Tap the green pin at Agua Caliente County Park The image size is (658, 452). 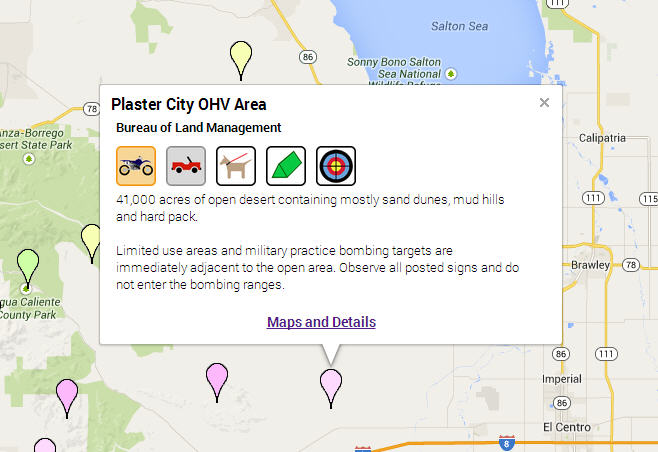(28, 263)
